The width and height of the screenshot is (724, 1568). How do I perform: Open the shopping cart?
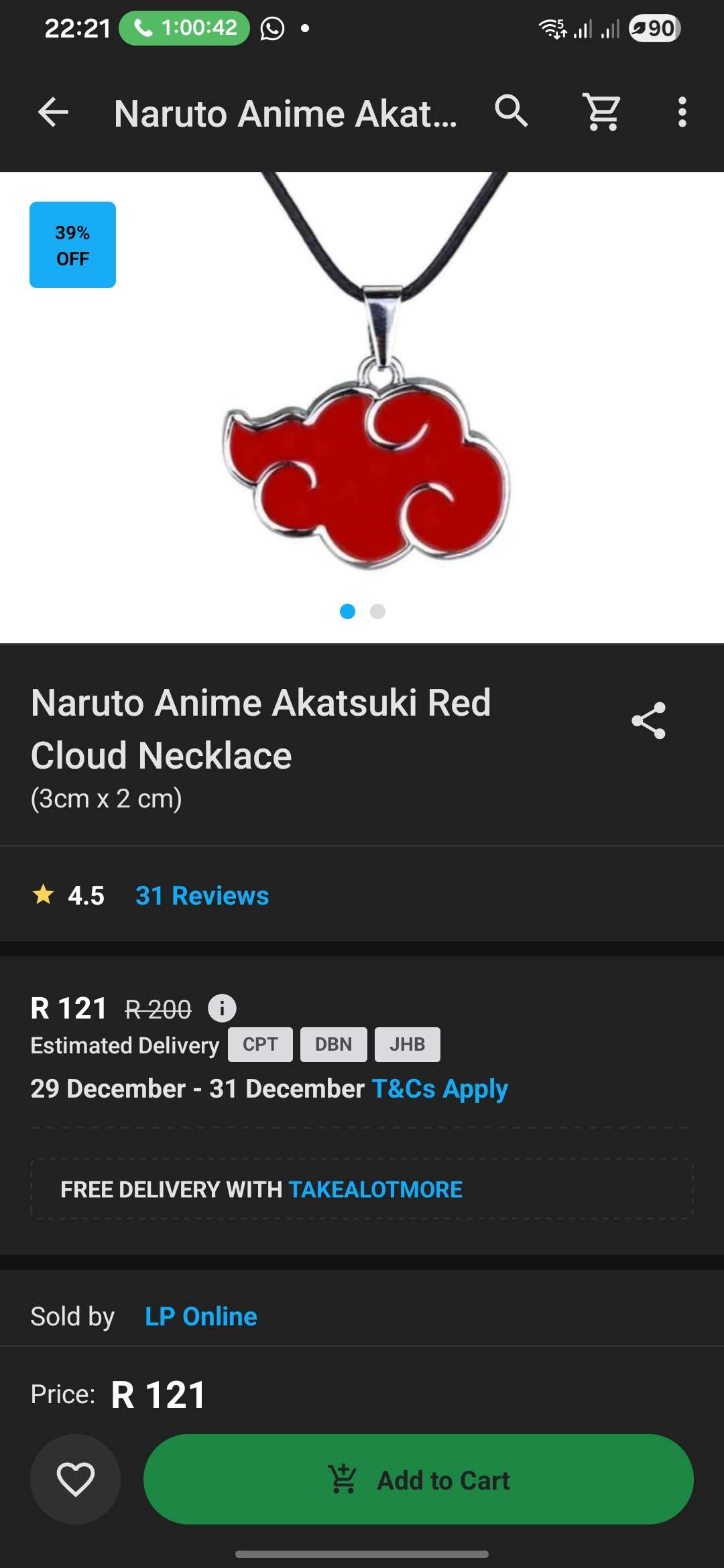[603, 112]
